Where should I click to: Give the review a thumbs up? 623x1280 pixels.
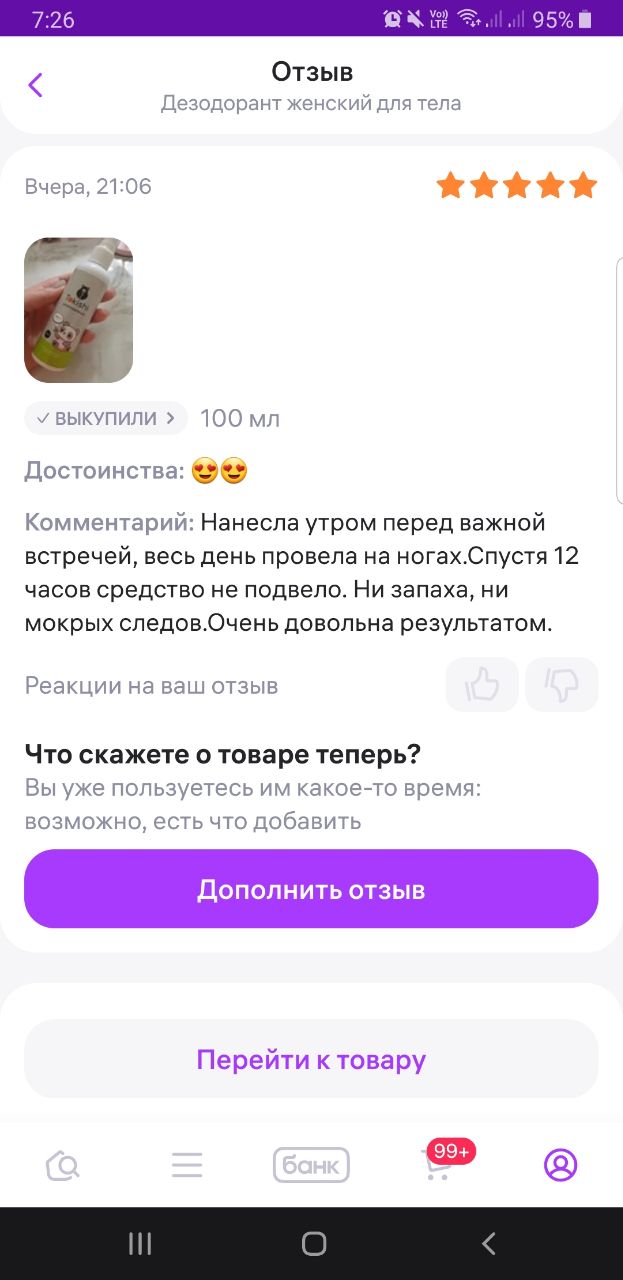pyautogui.click(x=482, y=685)
